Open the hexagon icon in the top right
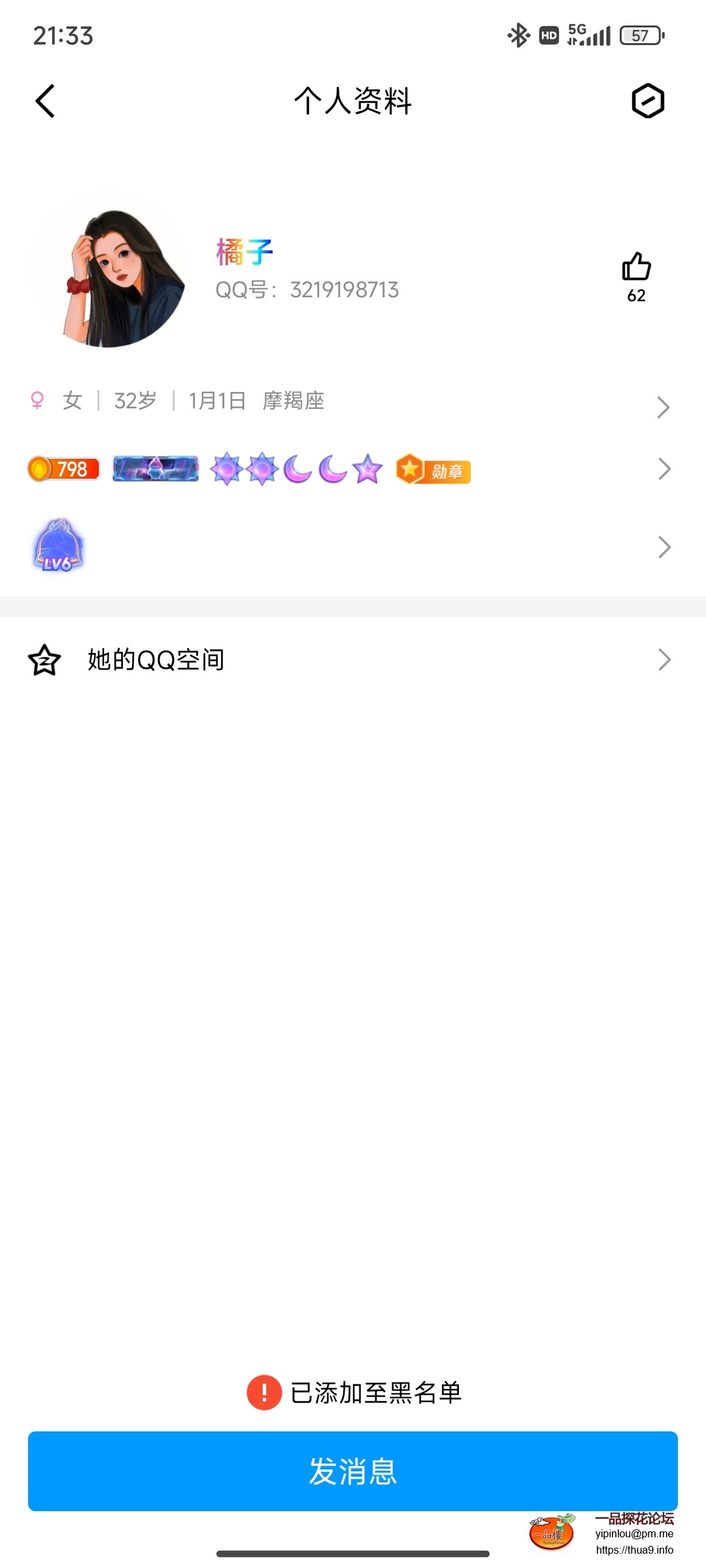This screenshot has height=1568, width=706. point(648,101)
